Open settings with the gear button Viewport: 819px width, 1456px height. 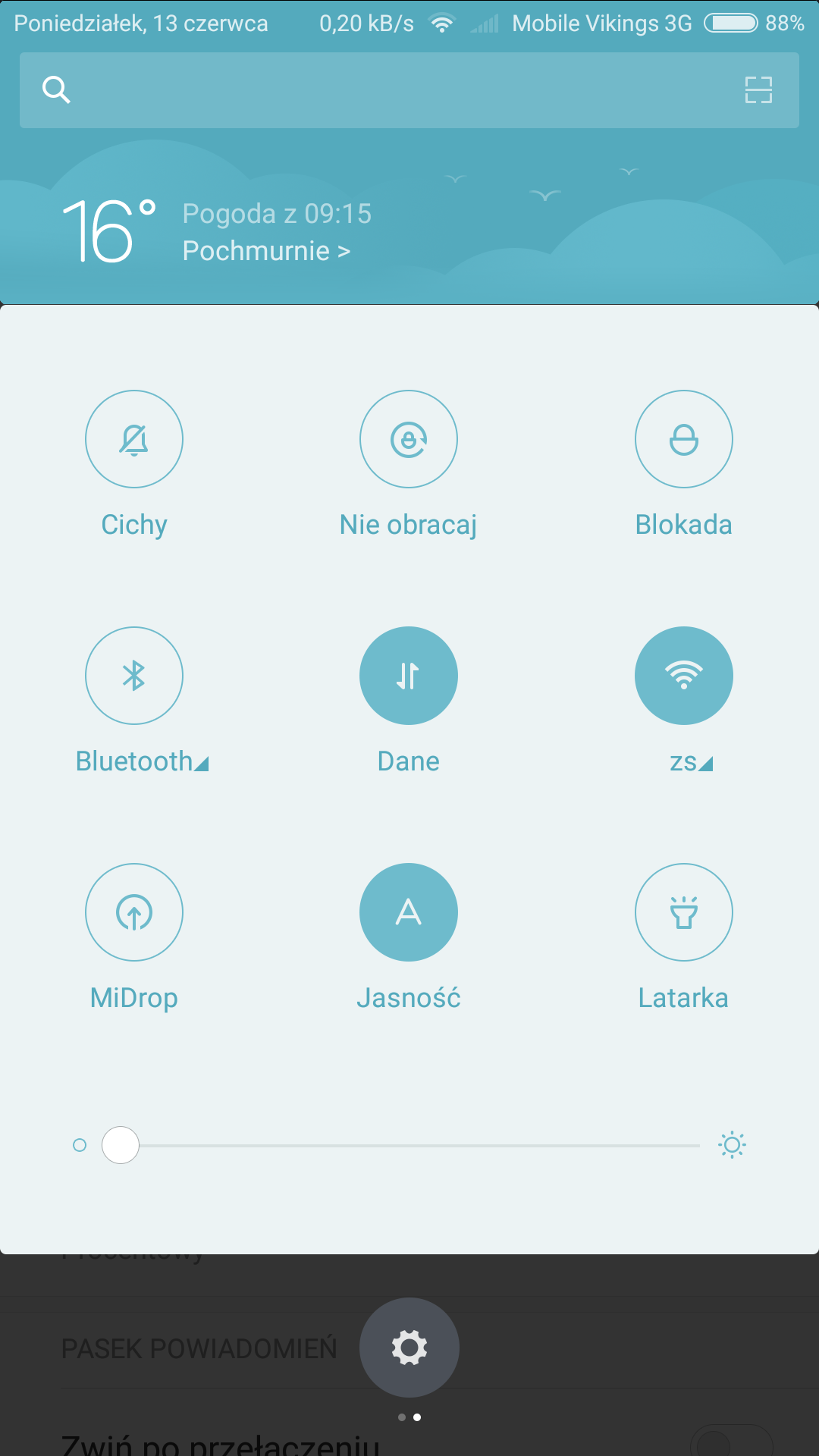(x=409, y=1348)
